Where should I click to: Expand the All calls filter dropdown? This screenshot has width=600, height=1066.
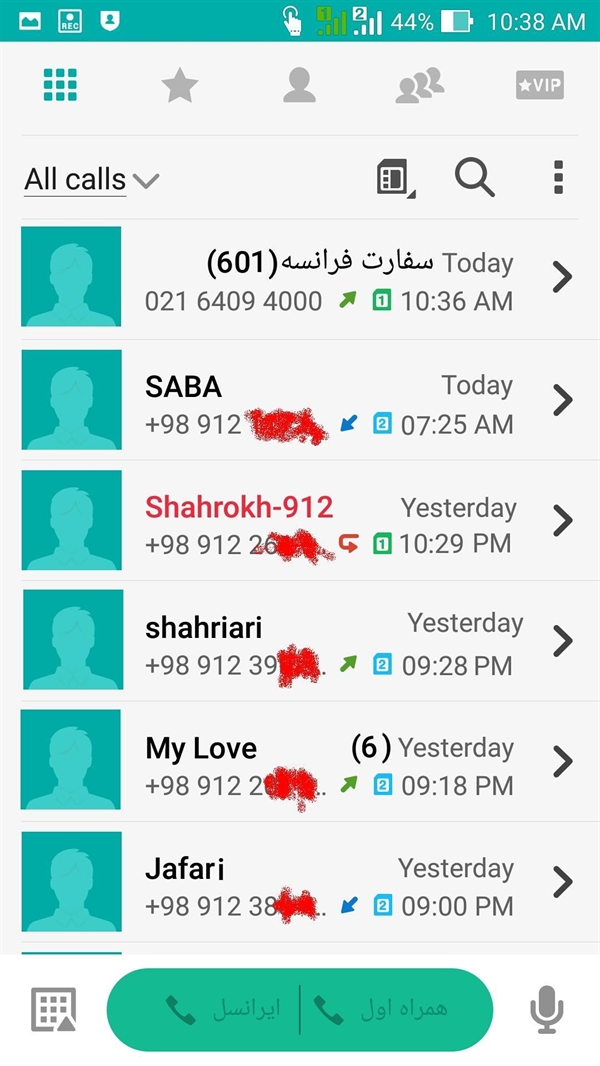[92, 180]
